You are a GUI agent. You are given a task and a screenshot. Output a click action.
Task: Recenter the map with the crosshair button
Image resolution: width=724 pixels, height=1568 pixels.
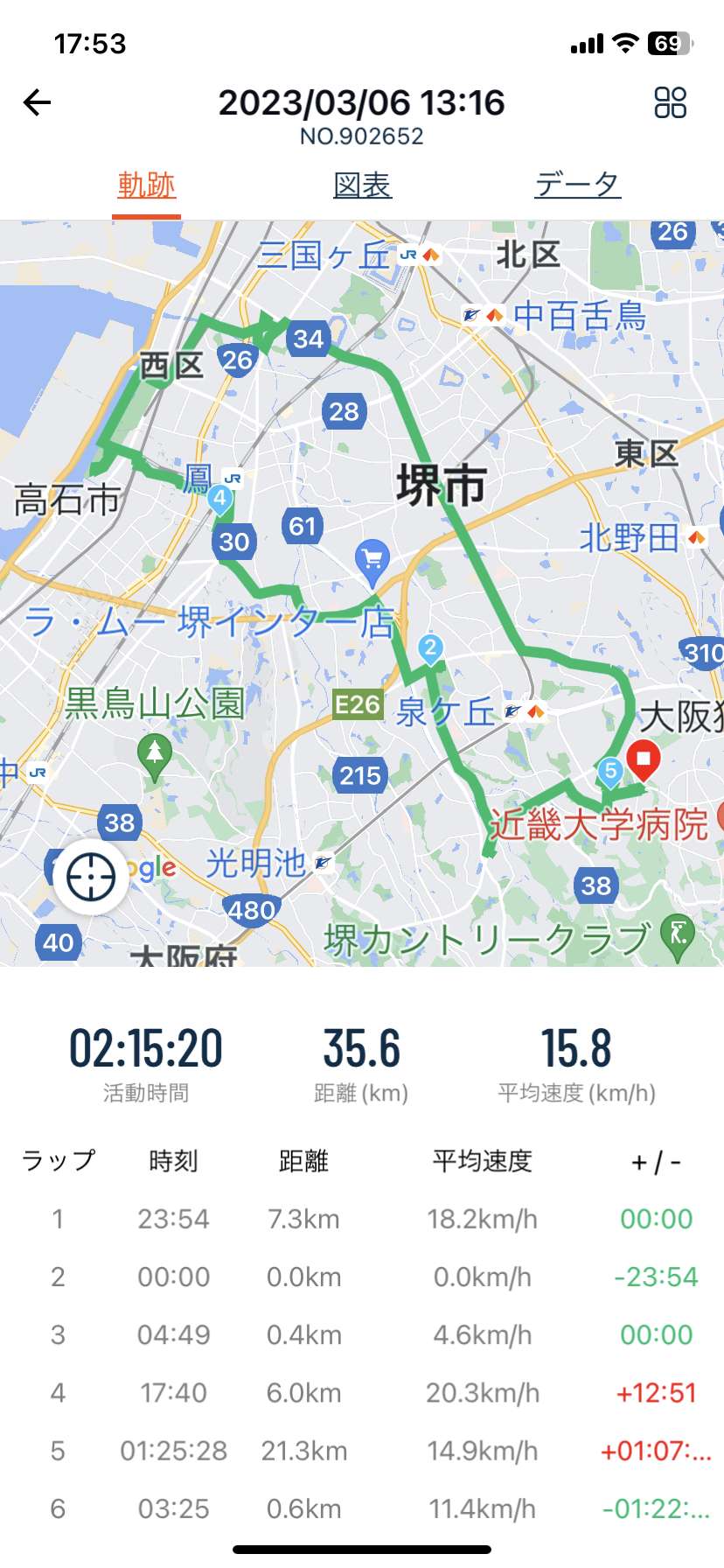pyautogui.click(x=91, y=876)
